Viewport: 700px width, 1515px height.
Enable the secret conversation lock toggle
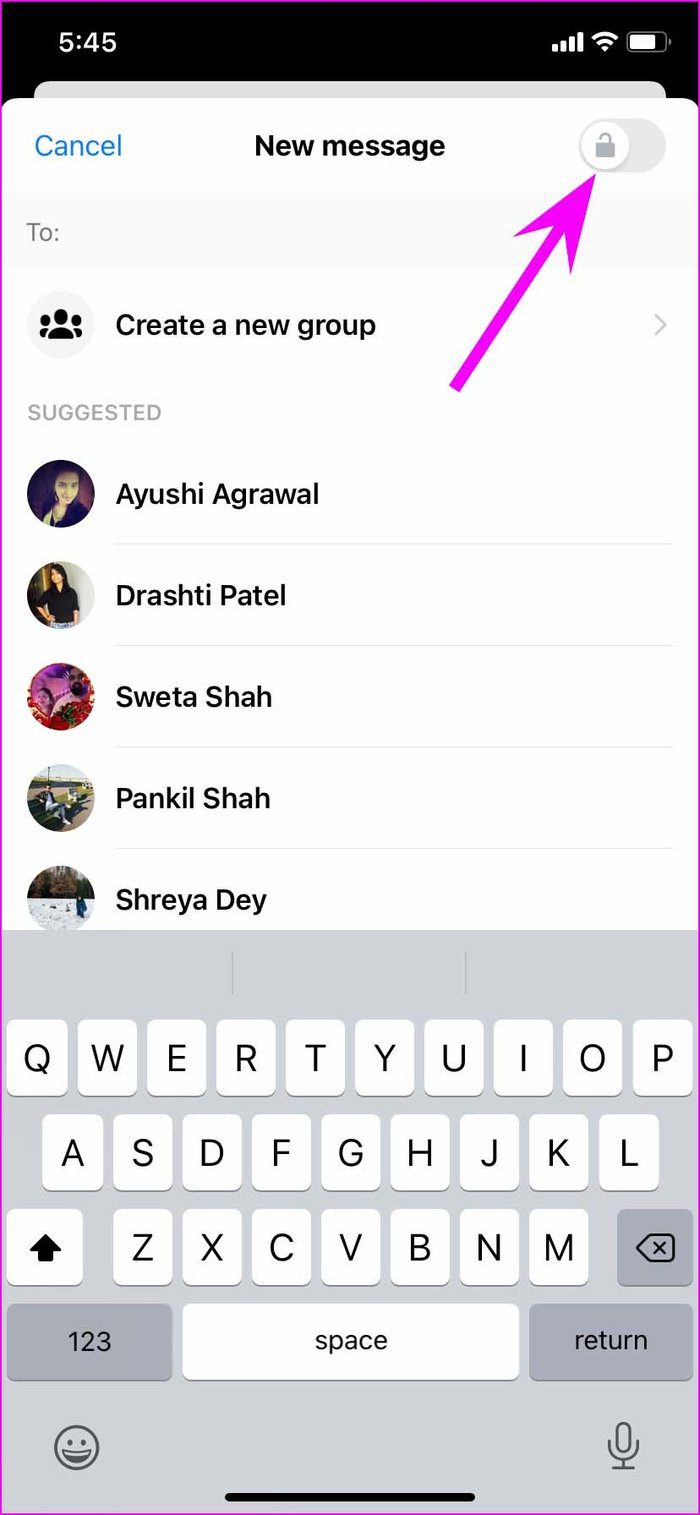pyautogui.click(x=622, y=146)
